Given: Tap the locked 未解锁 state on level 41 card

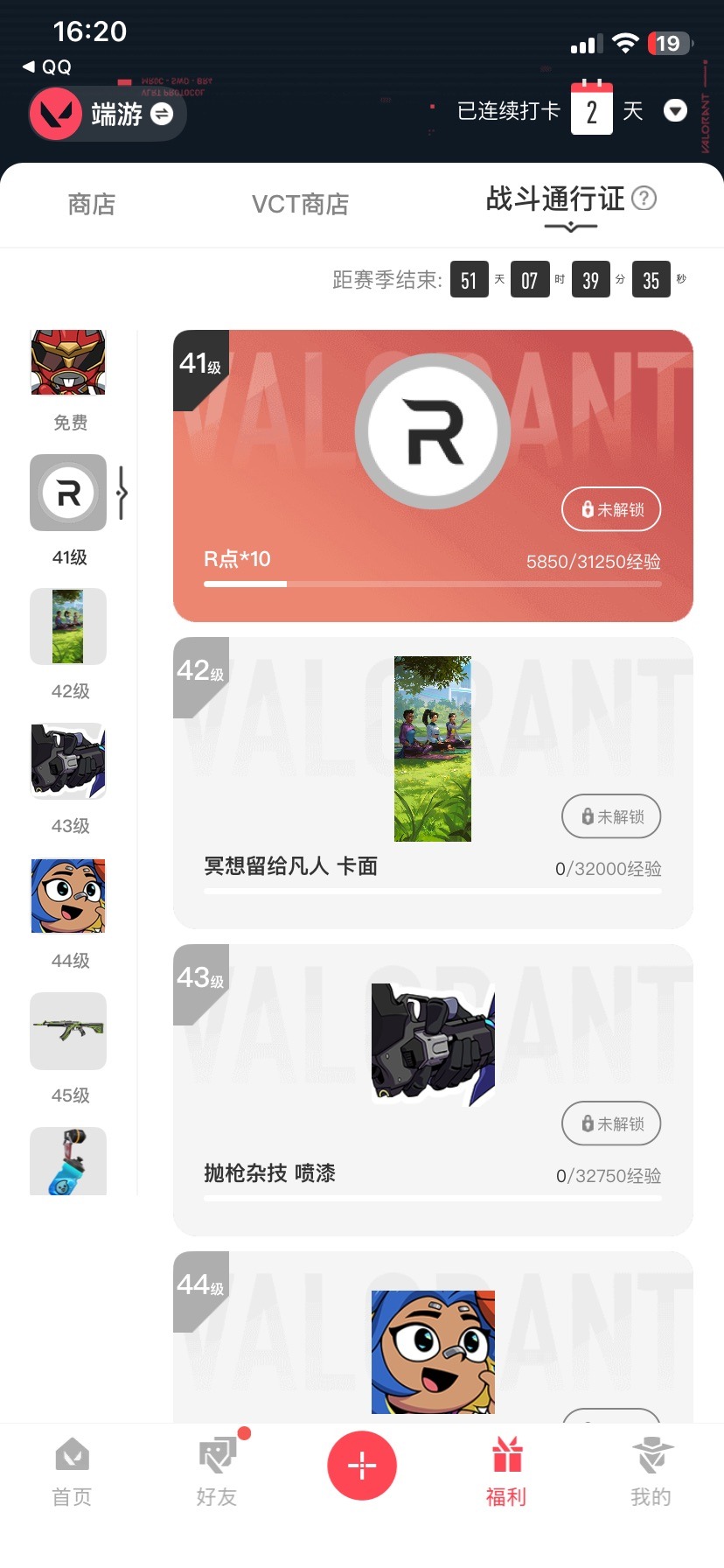Looking at the screenshot, I should [x=610, y=509].
